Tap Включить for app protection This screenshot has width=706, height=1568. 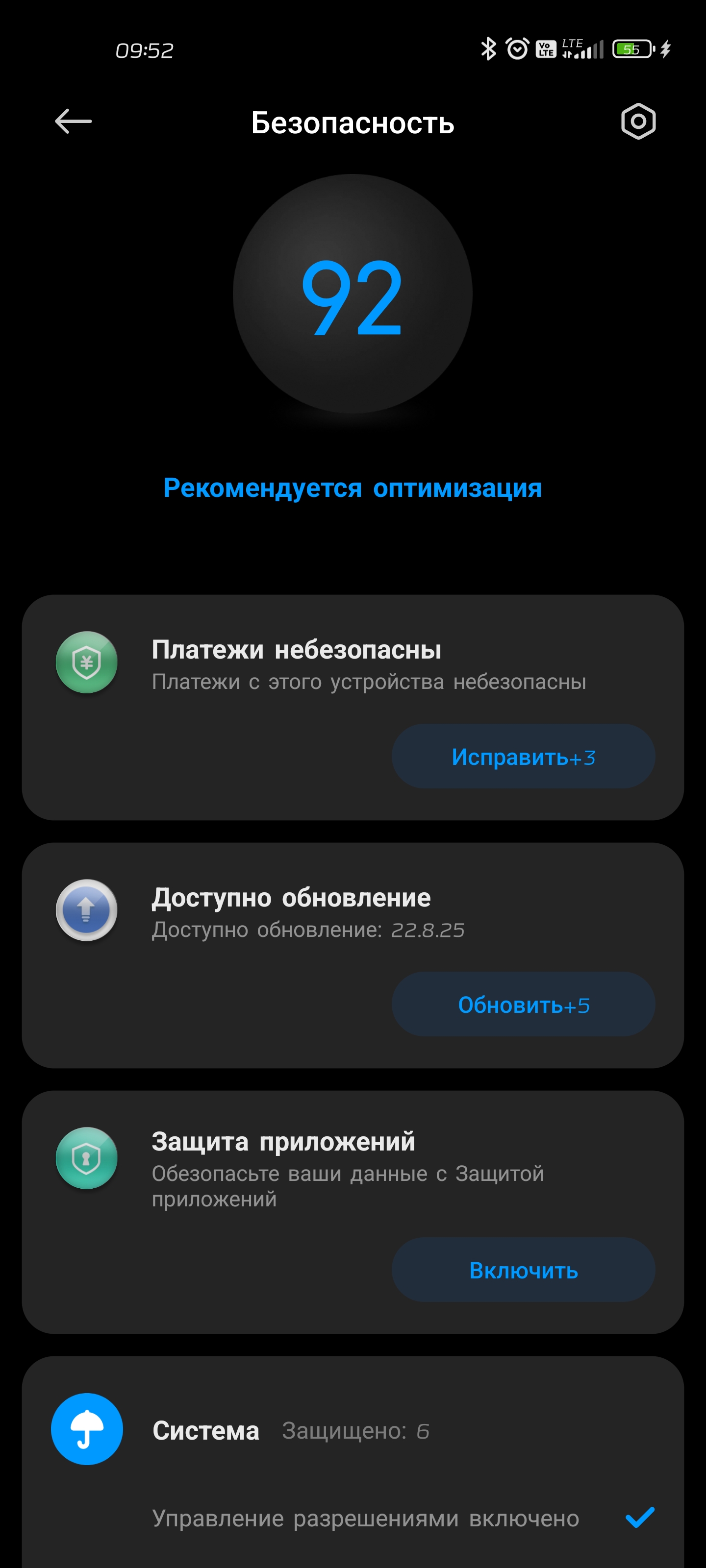point(523,1270)
